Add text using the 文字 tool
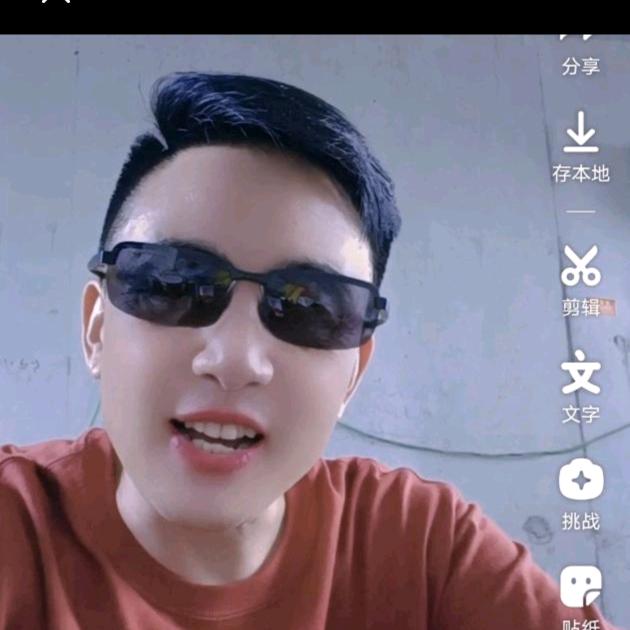The height and width of the screenshot is (630, 630). pos(580,386)
